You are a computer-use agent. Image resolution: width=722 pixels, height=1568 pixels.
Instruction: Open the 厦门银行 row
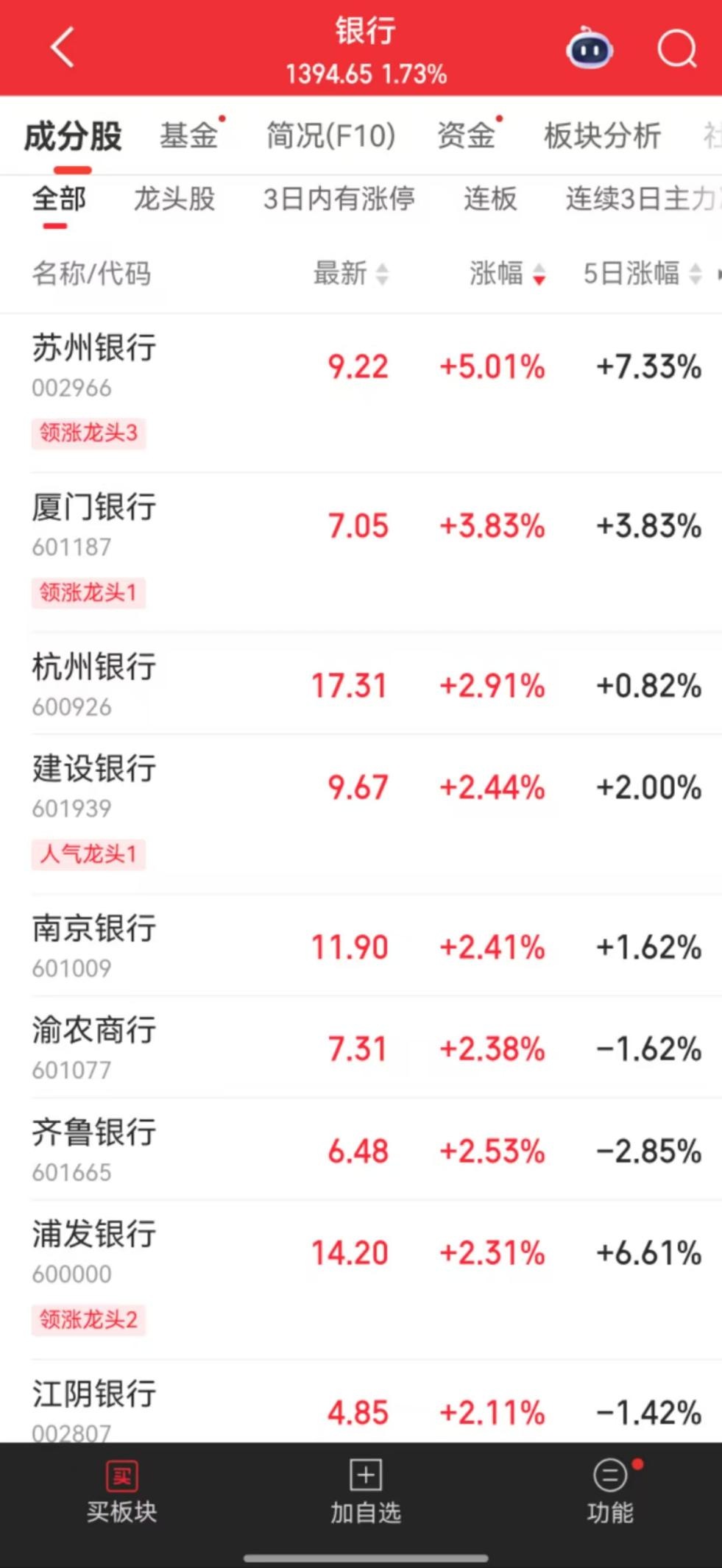94,508
